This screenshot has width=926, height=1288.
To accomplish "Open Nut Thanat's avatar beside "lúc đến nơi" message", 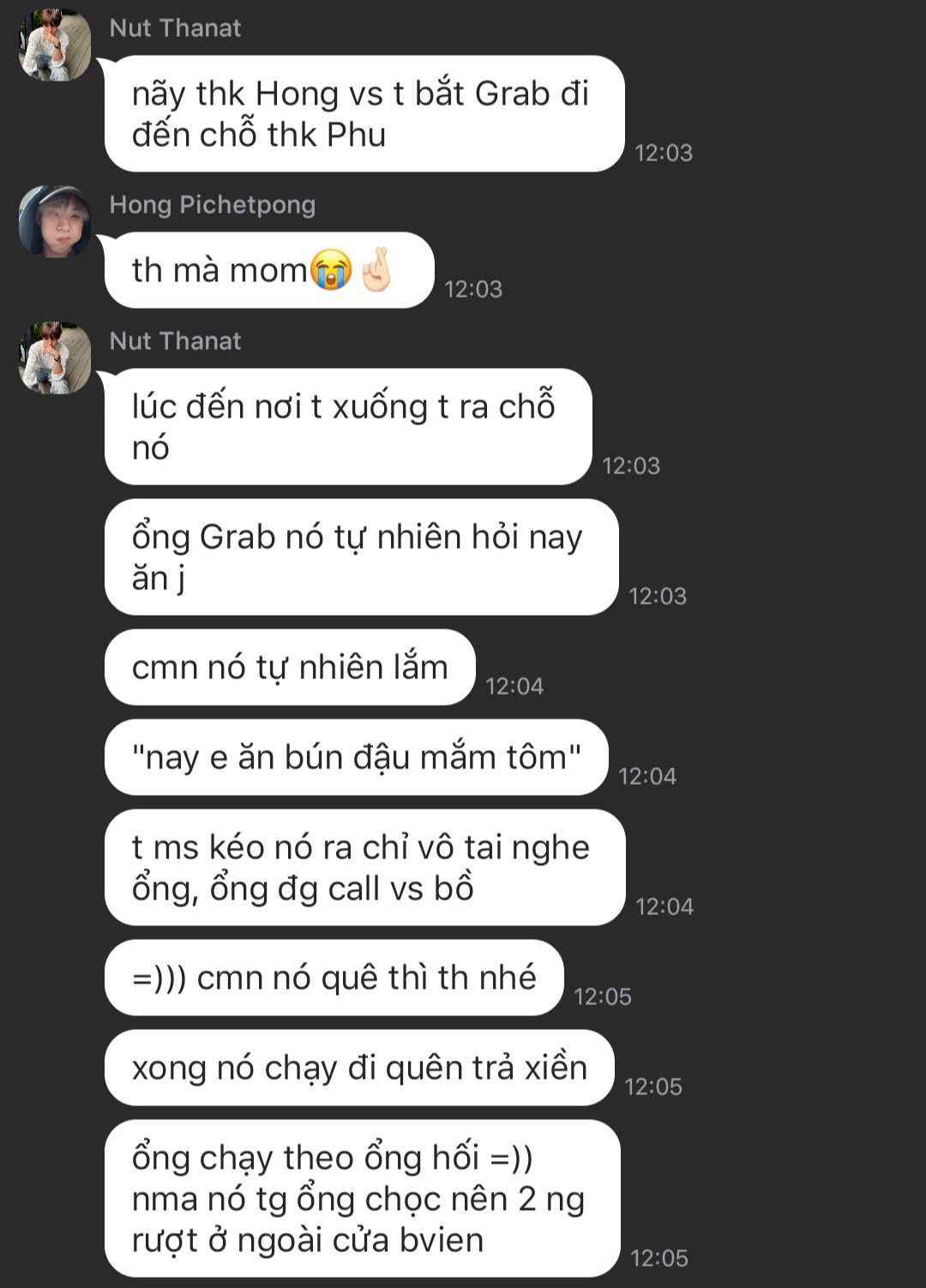I will pos(55,358).
